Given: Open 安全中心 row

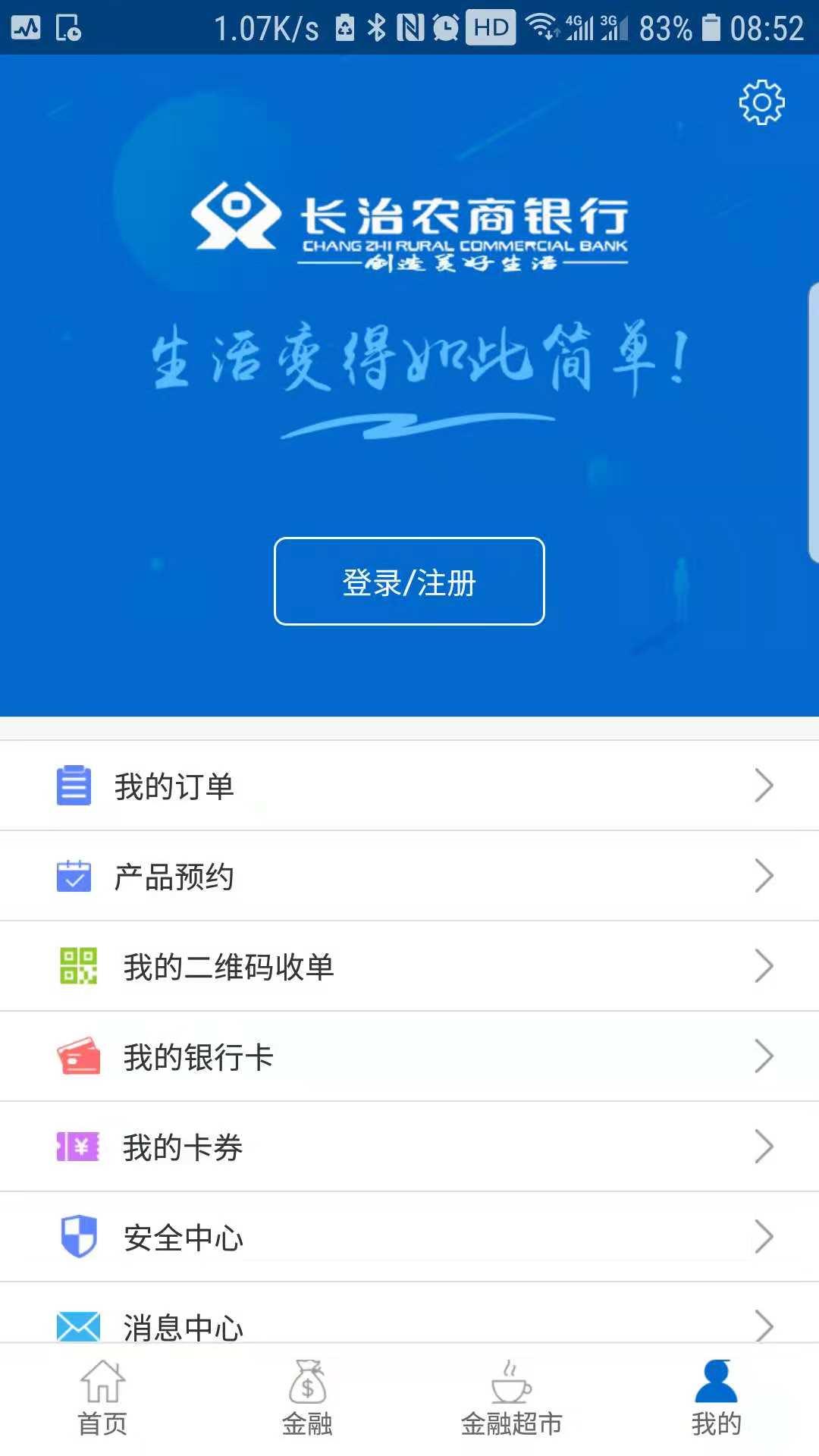Looking at the screenshot, I should point(409,1237).
